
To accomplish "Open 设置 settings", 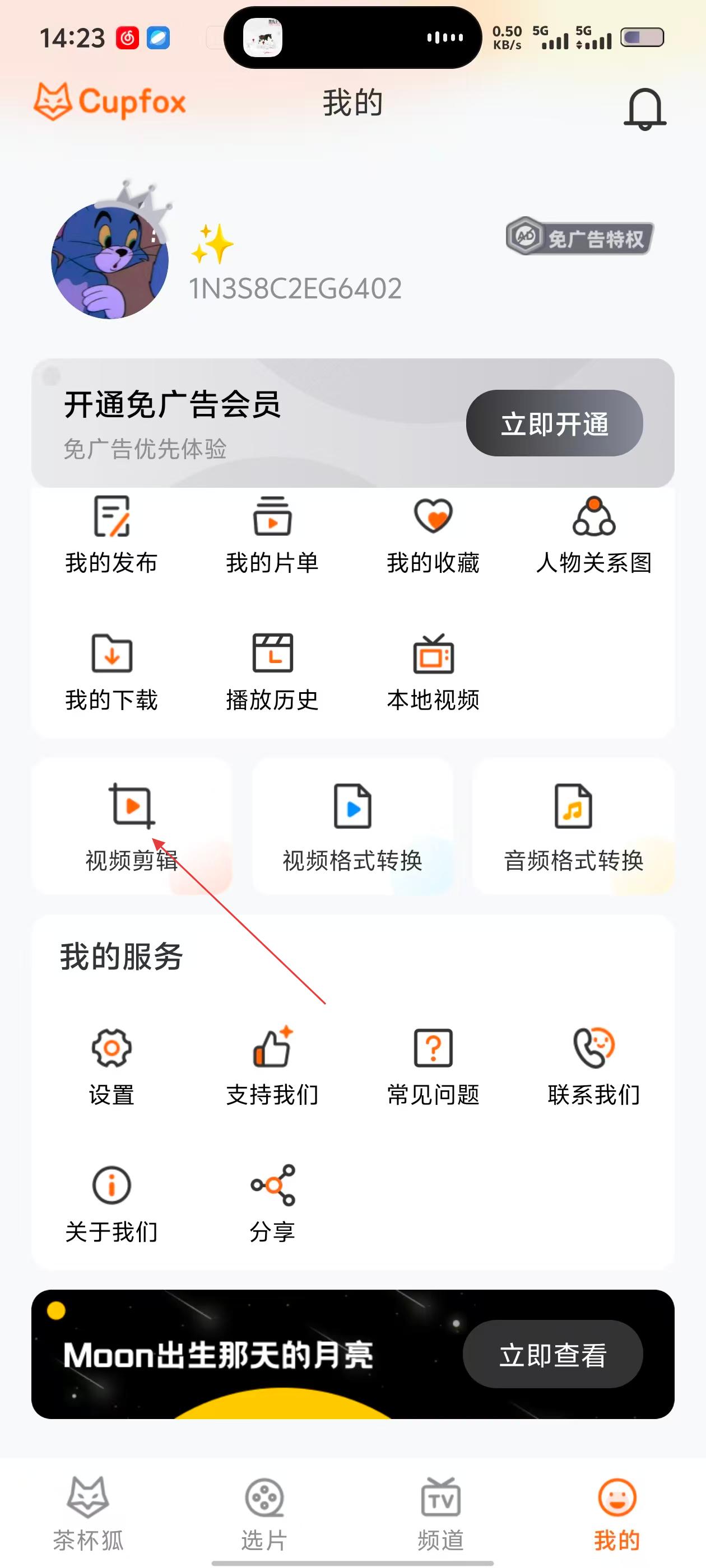I will pos(112,1066).
